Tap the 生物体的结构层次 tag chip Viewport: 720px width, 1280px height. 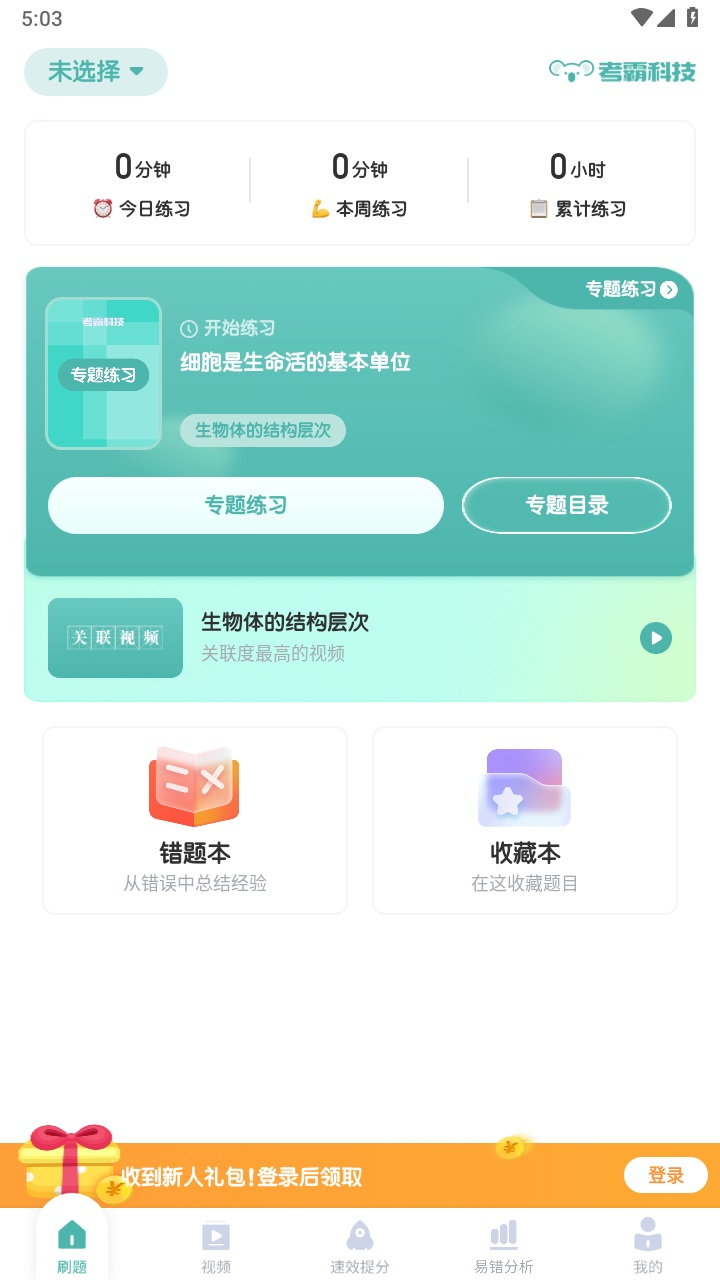(261, 430)
